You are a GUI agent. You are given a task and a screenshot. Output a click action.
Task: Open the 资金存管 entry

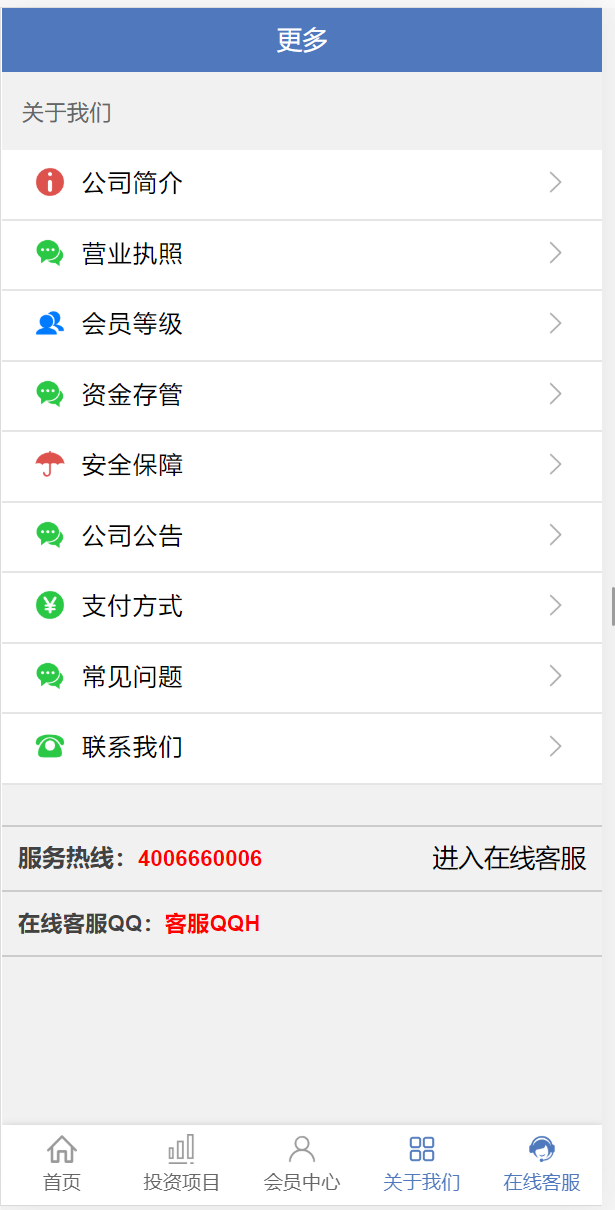300,395
